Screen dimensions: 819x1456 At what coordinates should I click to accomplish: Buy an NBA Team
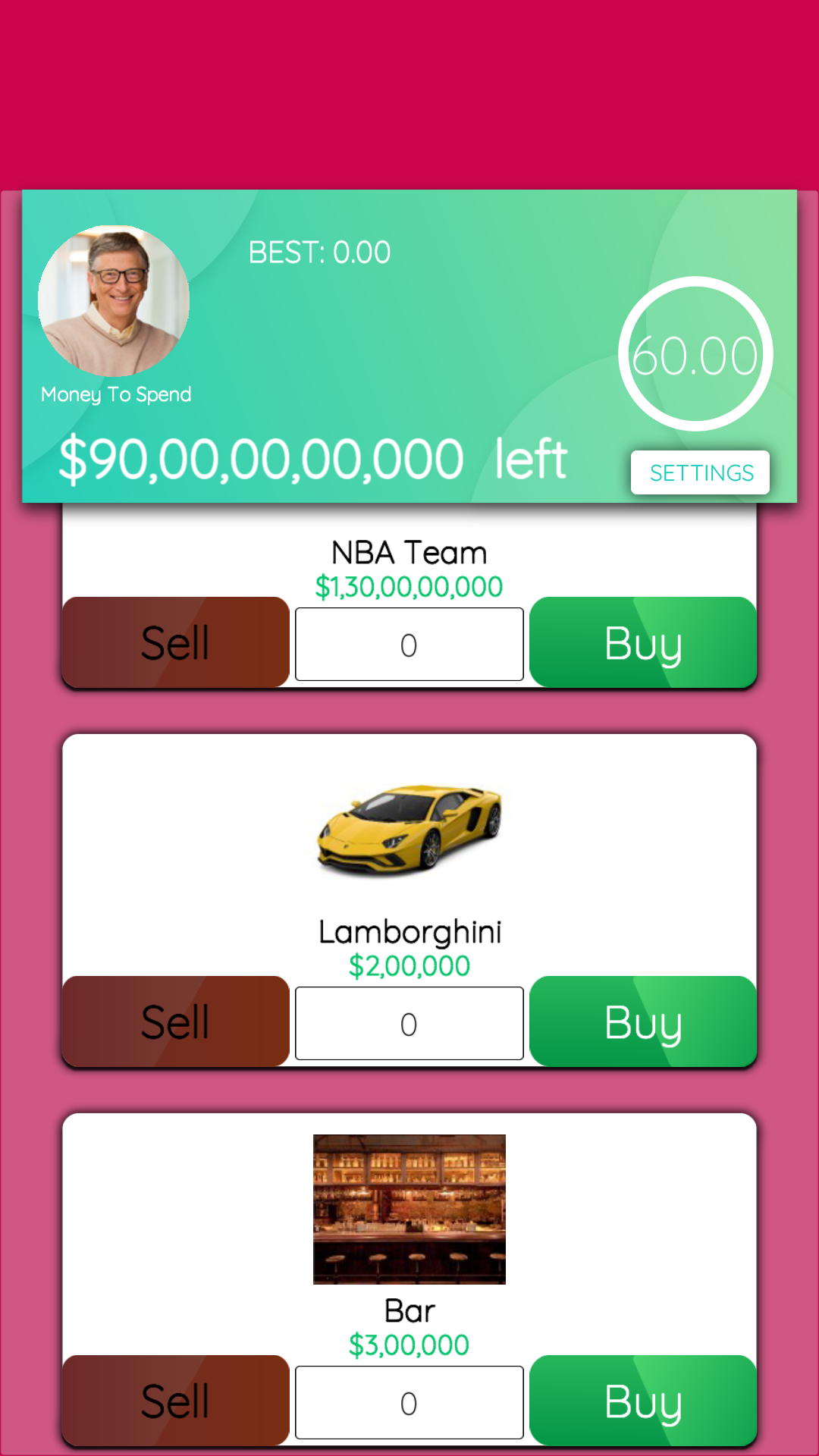click(643, 642)
